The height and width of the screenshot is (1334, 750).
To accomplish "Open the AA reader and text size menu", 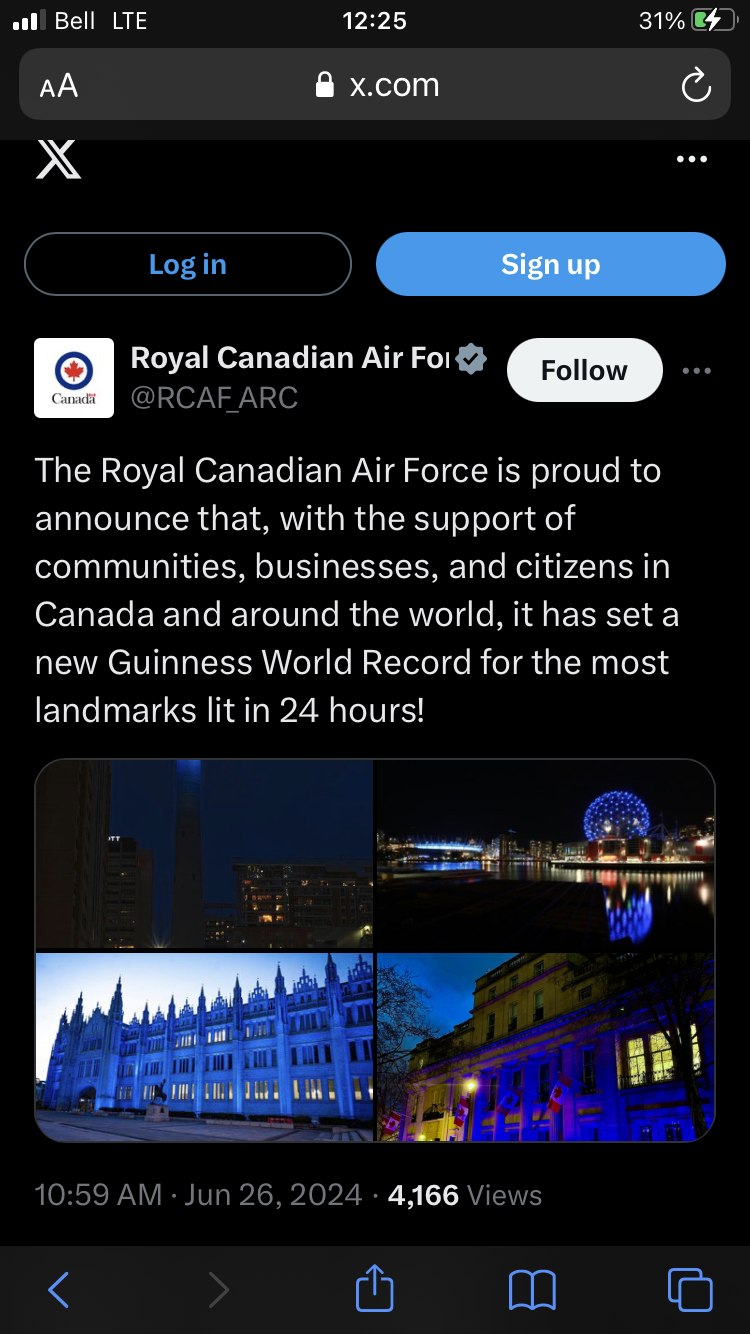I will click(59, 86).
